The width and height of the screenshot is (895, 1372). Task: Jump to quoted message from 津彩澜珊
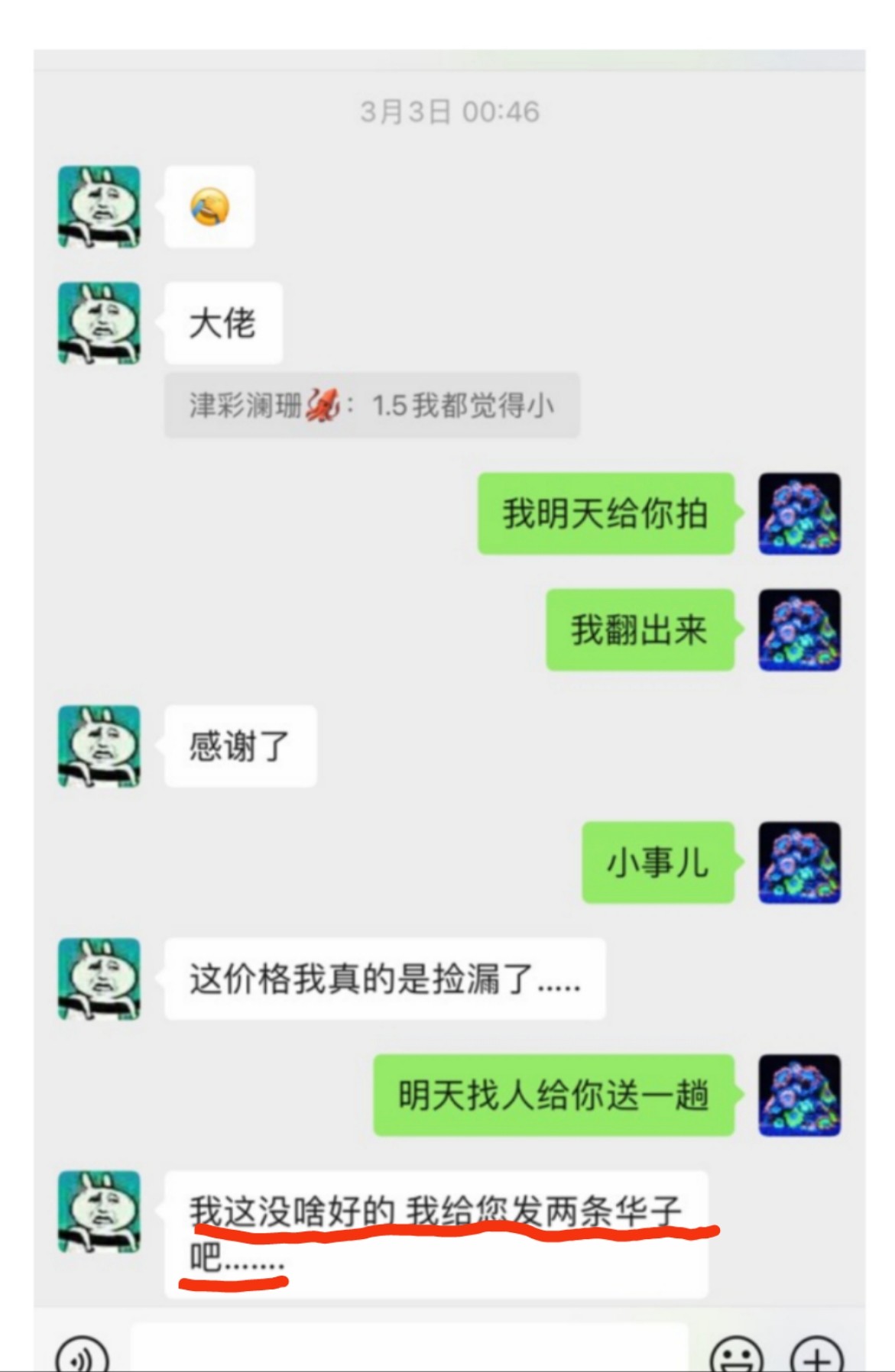pos(371,406)
